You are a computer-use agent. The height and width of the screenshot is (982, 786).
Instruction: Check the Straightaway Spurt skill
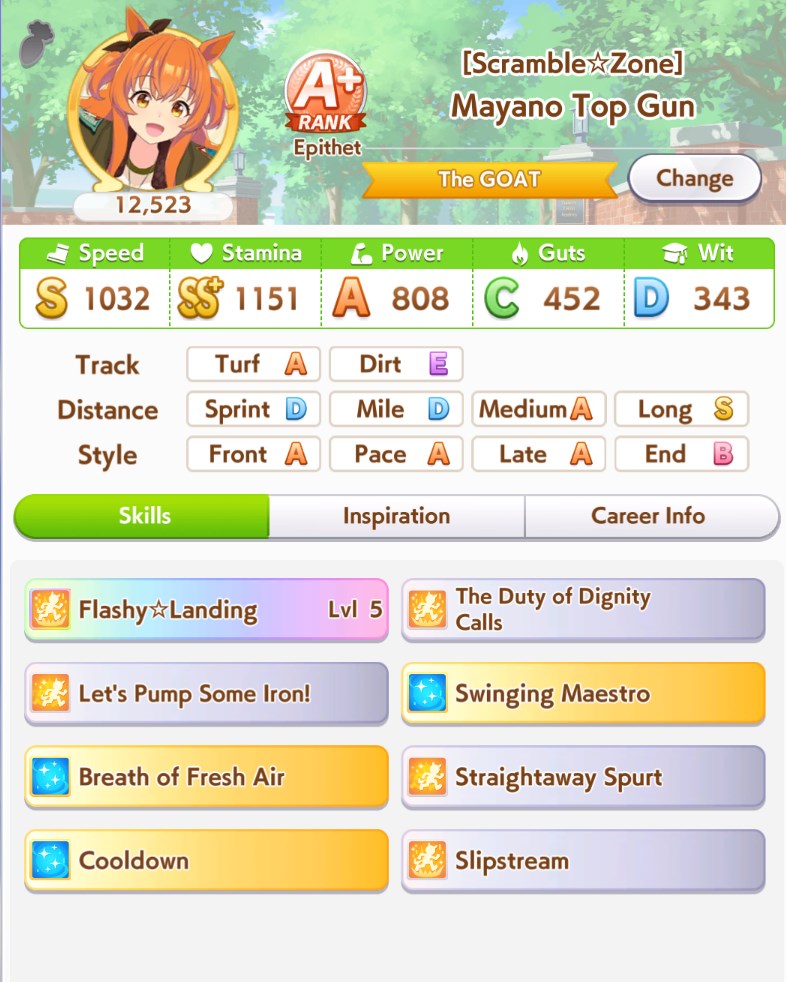(583, 777)
